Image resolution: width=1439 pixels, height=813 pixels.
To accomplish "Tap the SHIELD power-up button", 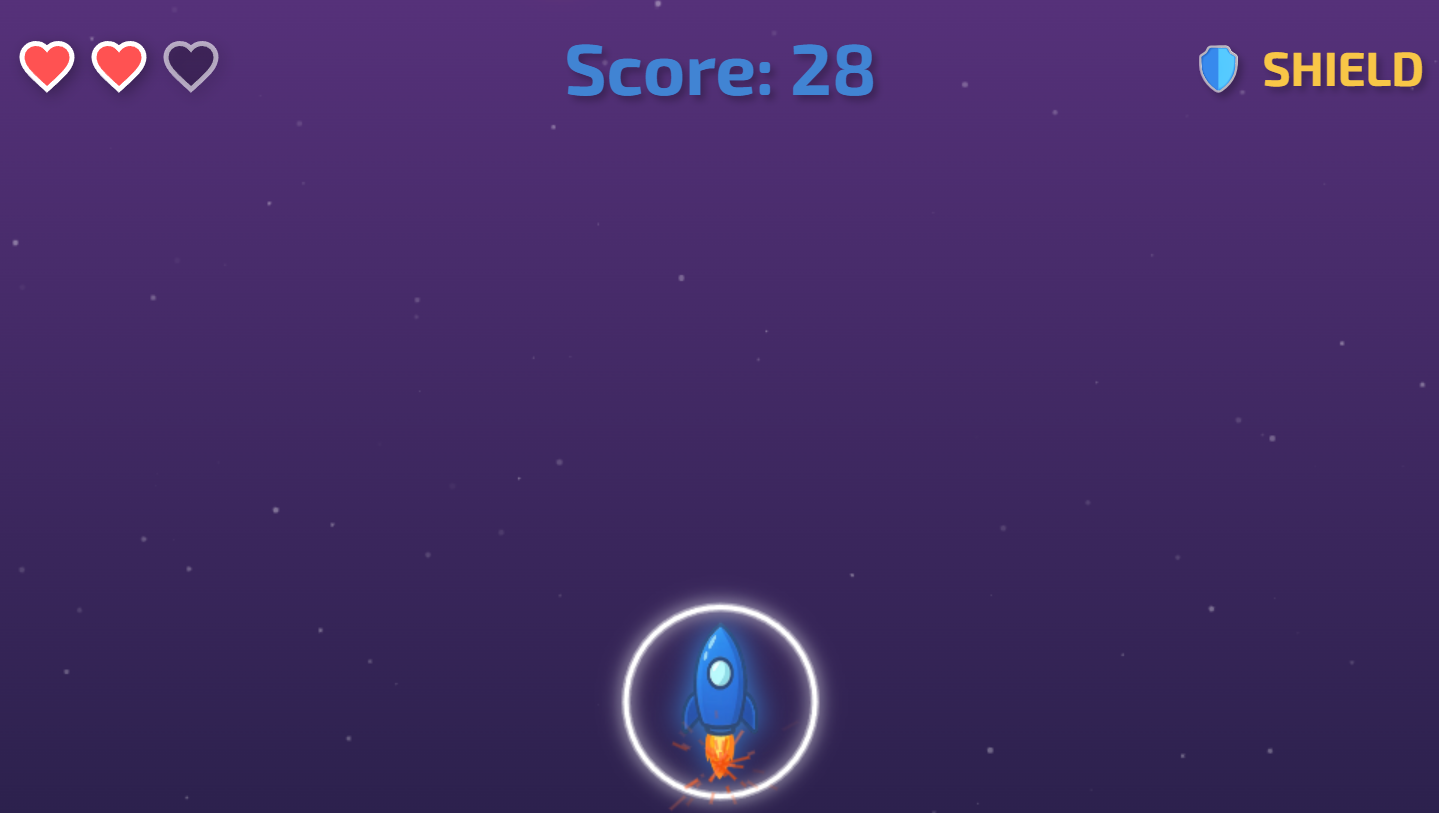I will [1310, 70].
